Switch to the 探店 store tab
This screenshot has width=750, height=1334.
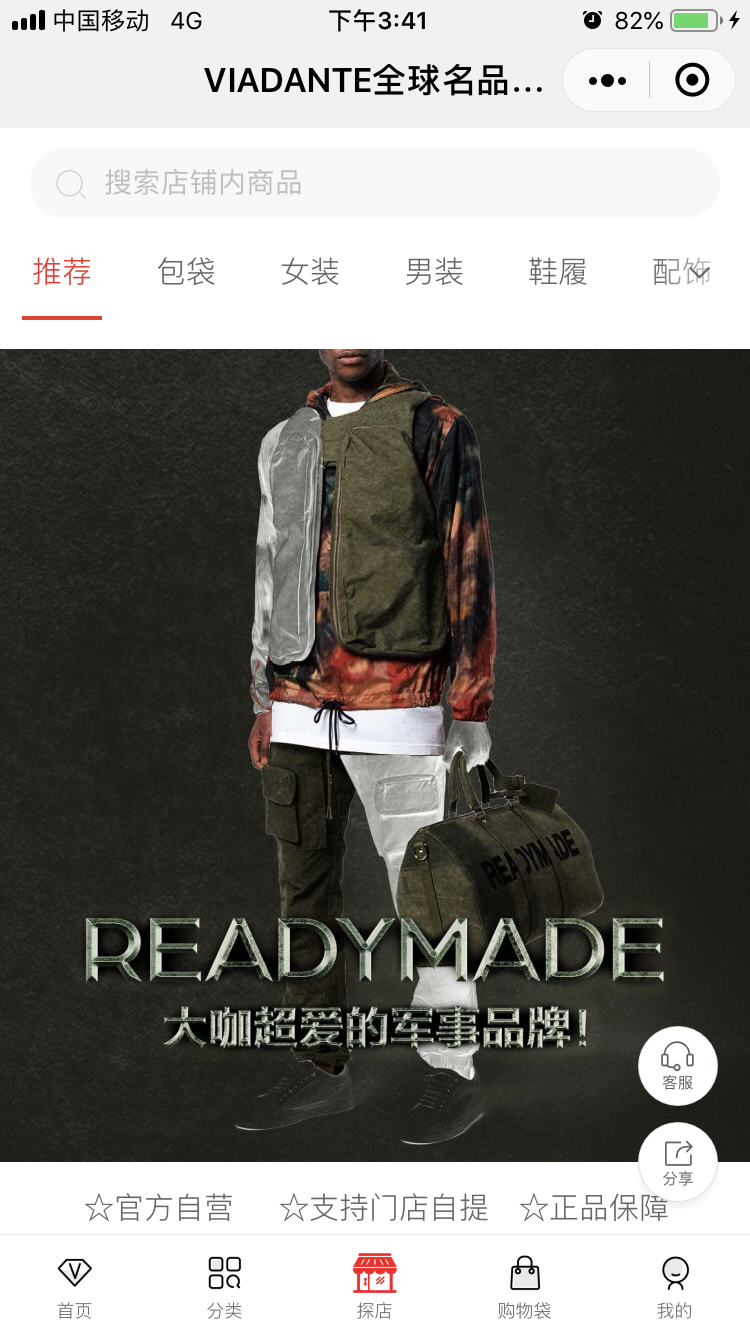[x=375, y=1287]
